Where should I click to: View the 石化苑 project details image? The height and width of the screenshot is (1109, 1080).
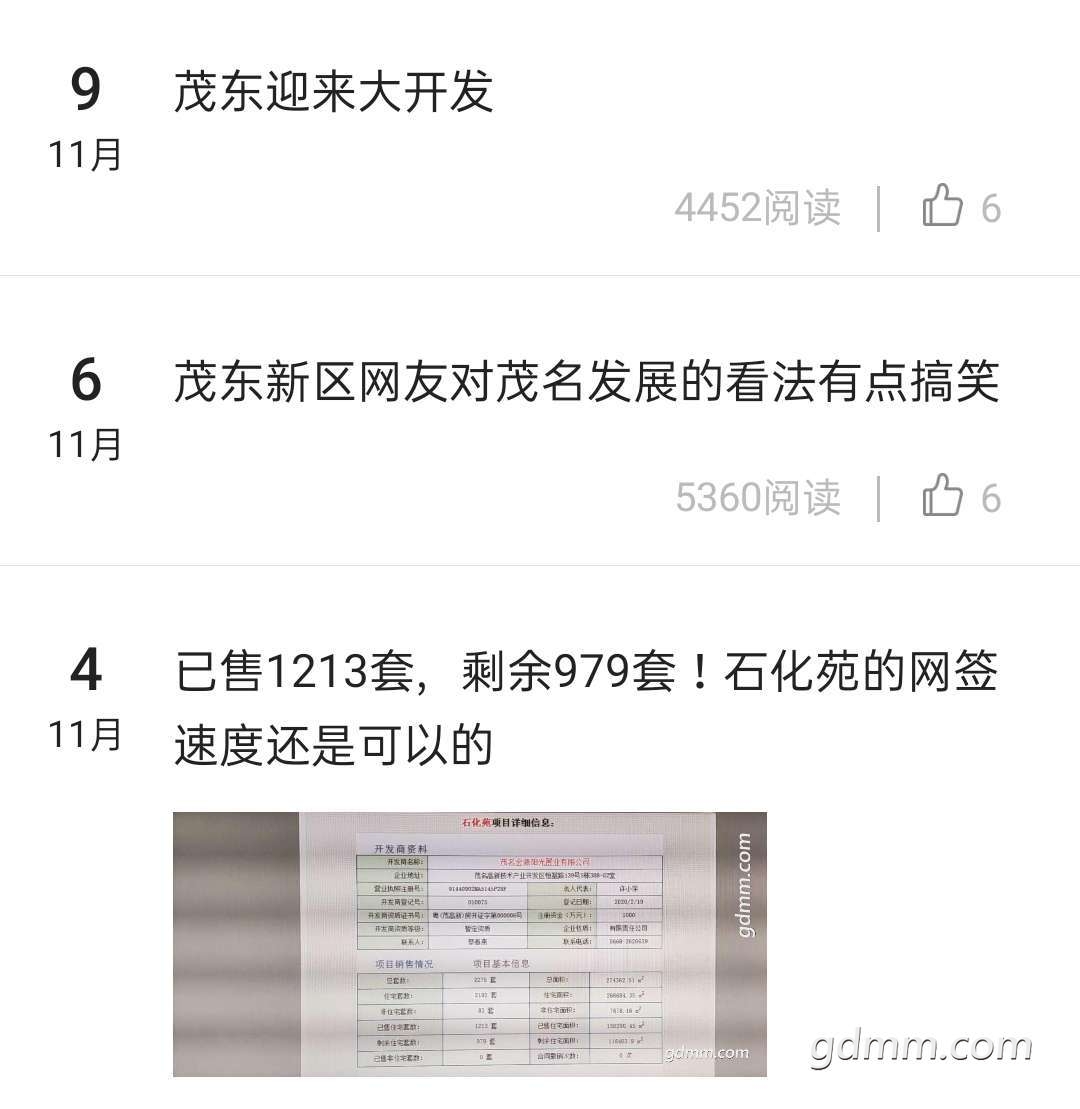click(470, 943)
